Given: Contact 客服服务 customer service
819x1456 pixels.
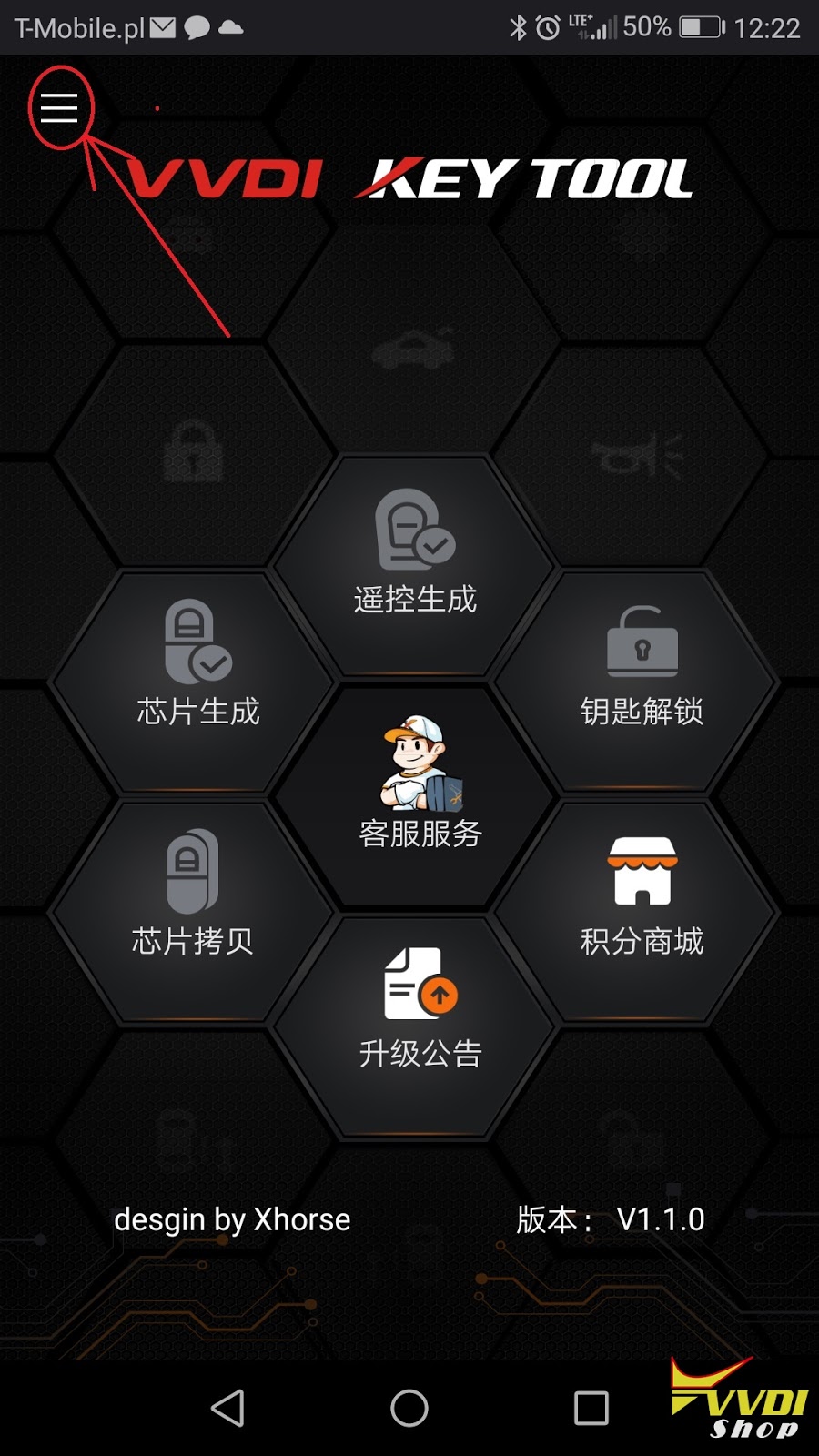Looking at the screenshot, I should pos(419,794).
